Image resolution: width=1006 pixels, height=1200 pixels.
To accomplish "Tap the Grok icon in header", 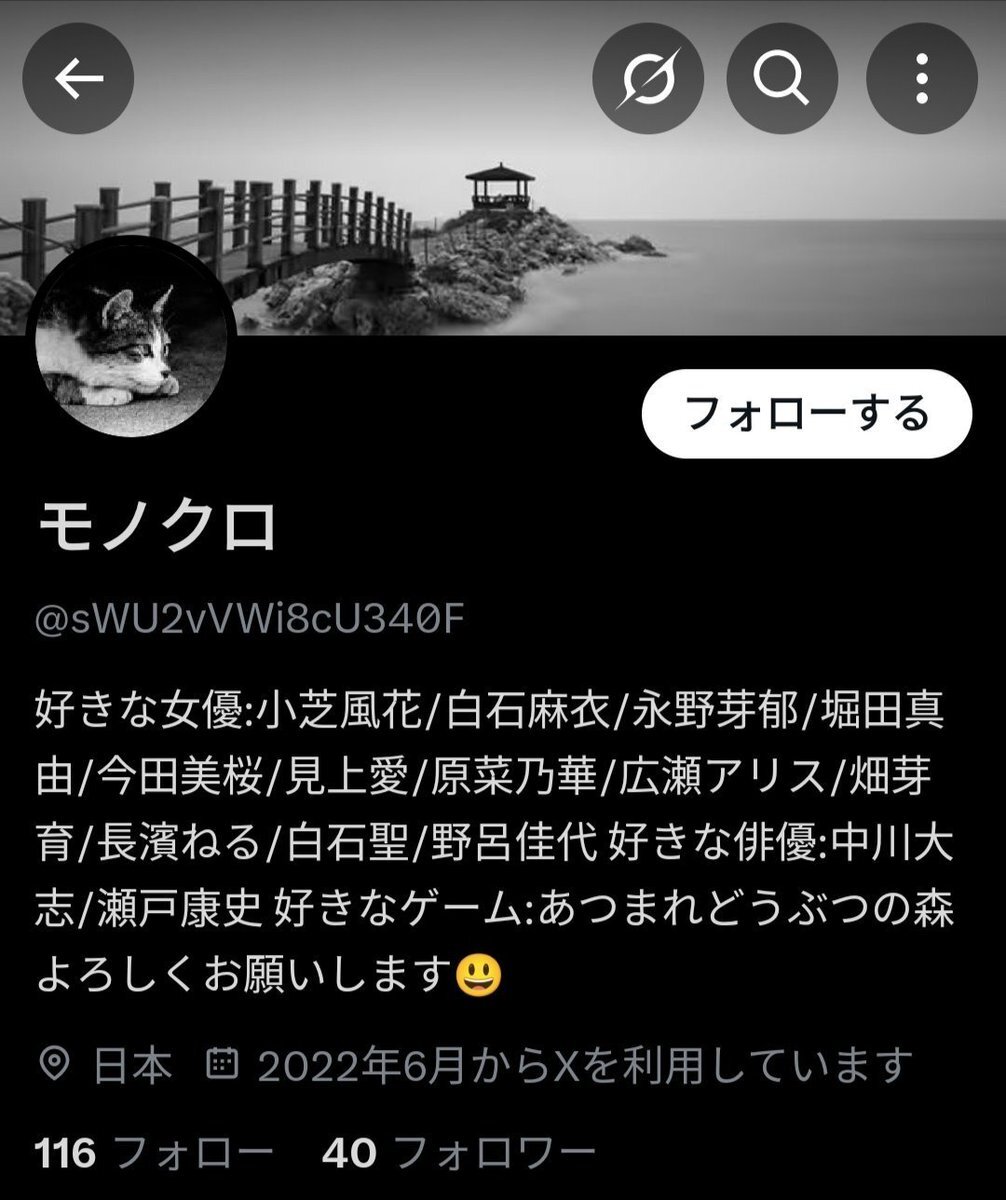I will click(647, 79).
